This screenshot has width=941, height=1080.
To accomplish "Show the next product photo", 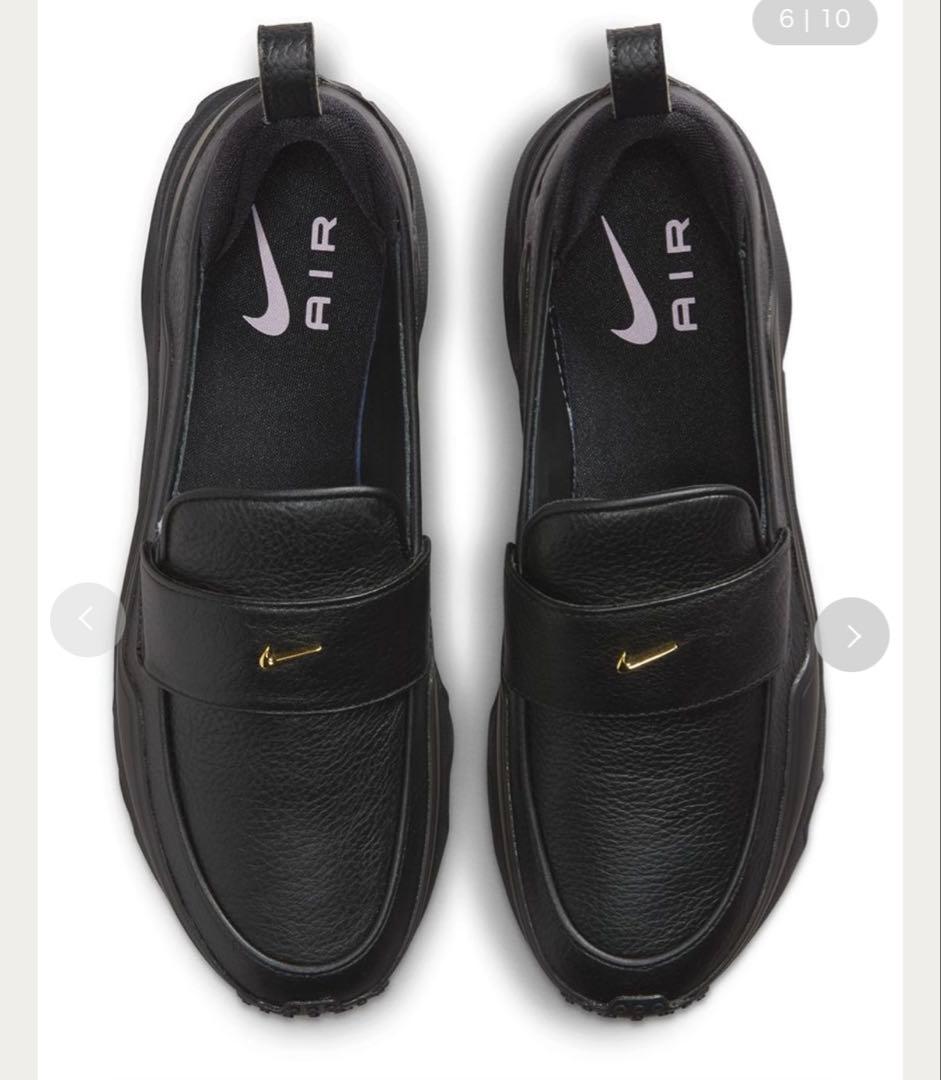I will [852, 635].
